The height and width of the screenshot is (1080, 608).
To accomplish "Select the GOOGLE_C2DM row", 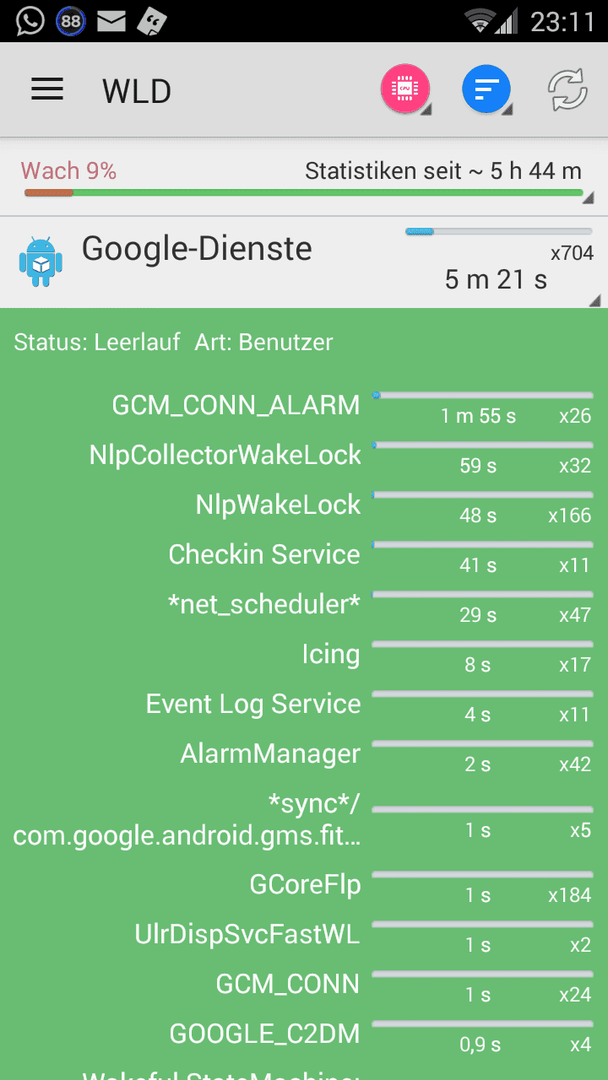I will click(304, 1035).
